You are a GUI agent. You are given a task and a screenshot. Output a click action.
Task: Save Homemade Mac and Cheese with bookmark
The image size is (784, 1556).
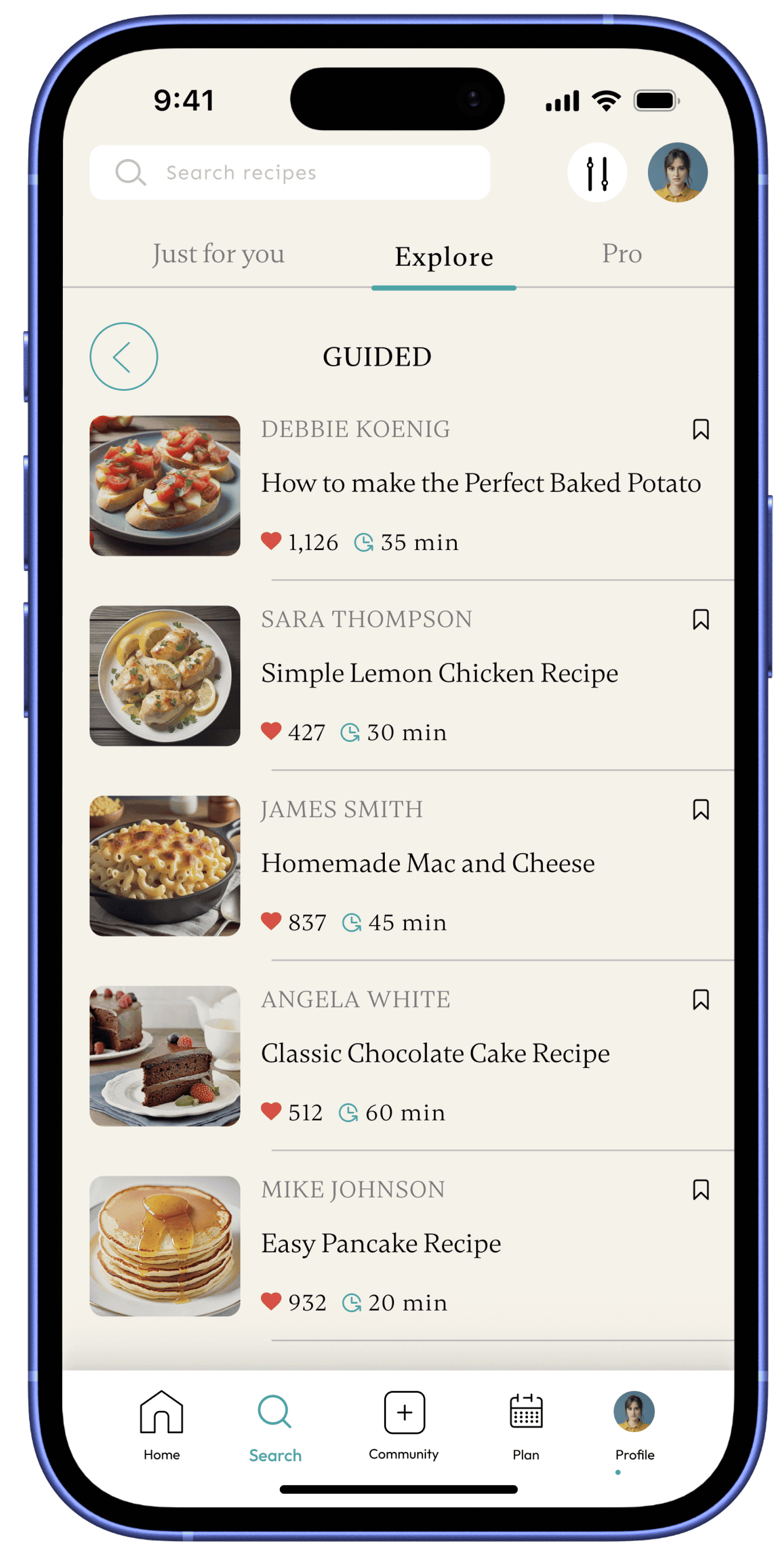point(700,810)
